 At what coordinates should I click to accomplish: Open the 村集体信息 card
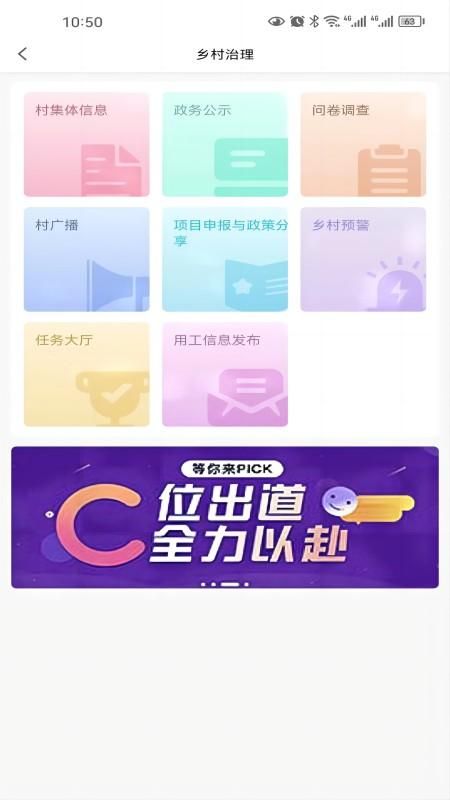pyautogui.click(x=87, y=144)
